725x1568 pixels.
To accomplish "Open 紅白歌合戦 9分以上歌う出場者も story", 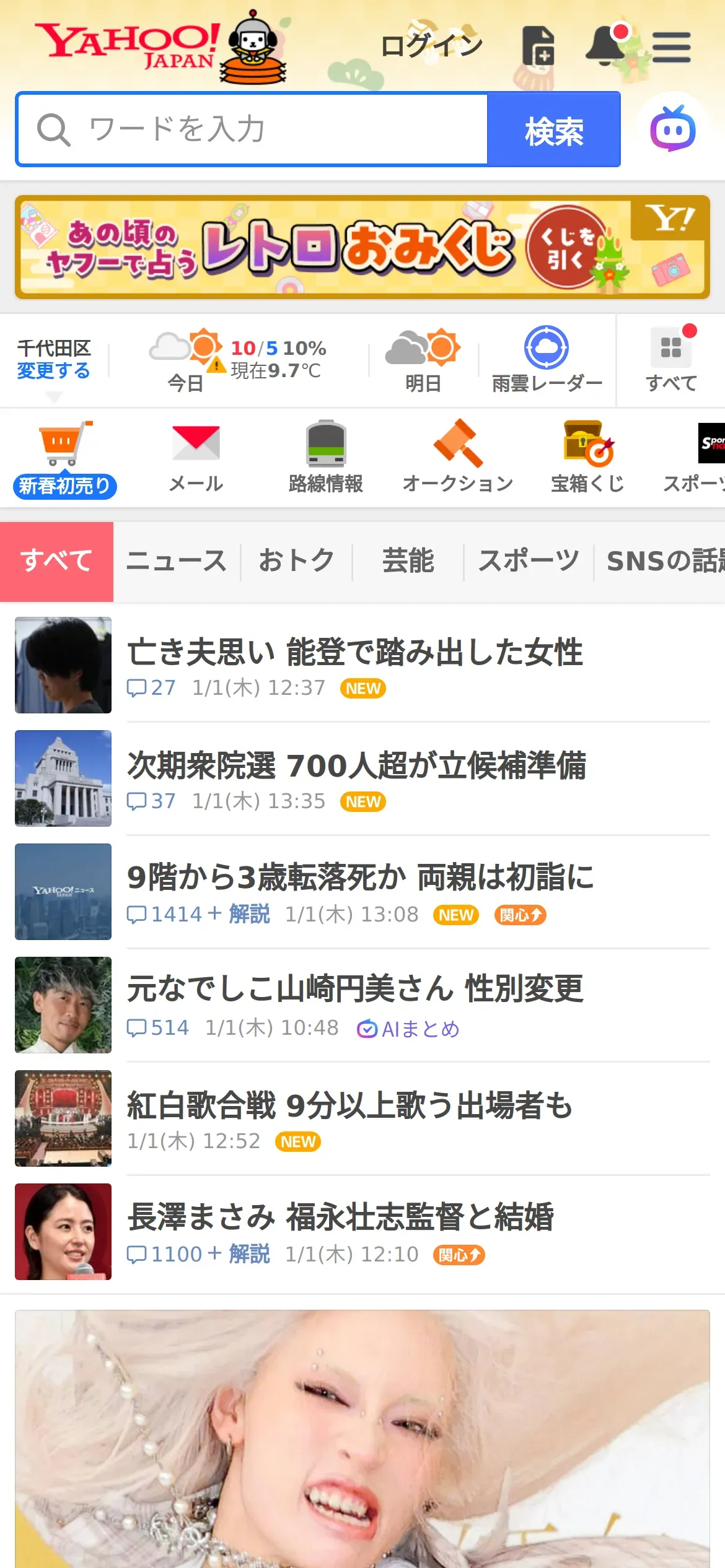I will pyautogui.click(x=350, y=1106).
